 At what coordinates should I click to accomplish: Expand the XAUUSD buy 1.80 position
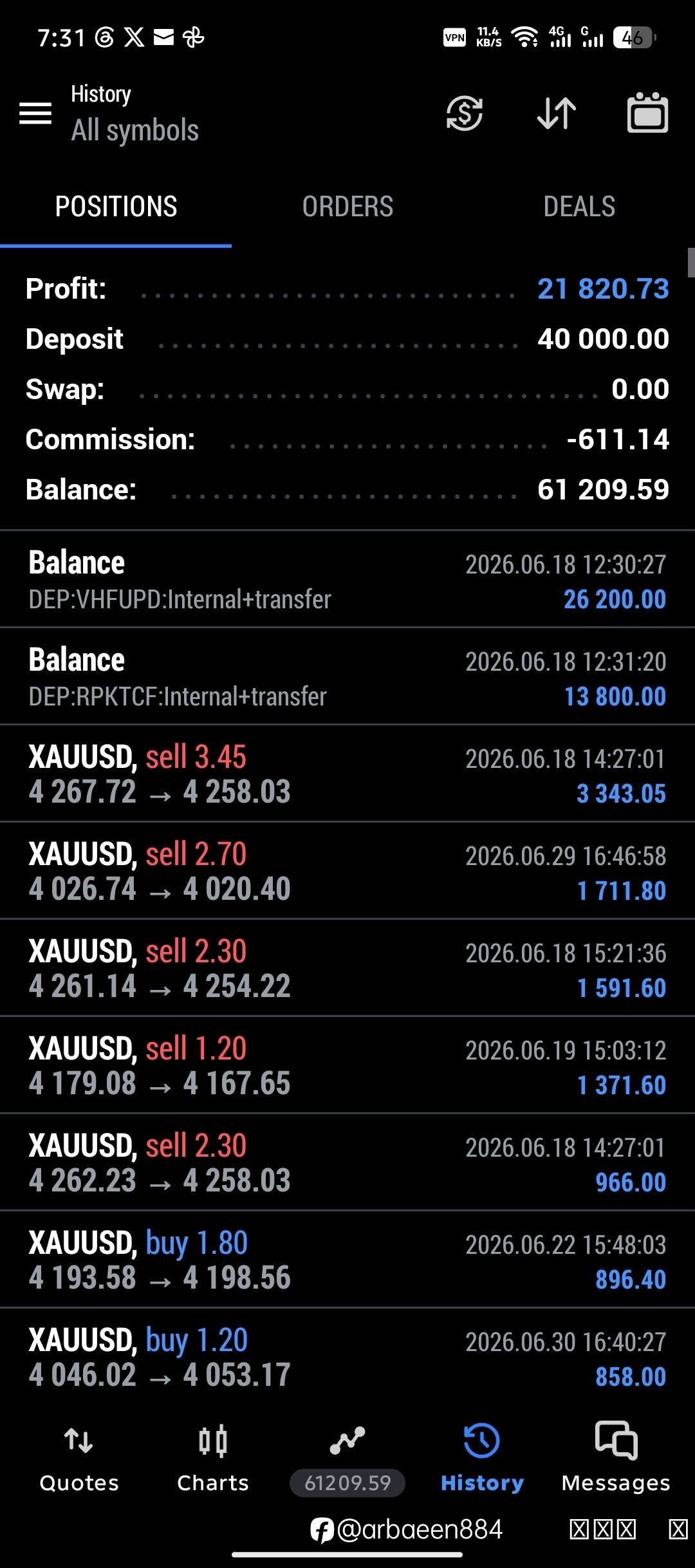(x=347, y=1260)
